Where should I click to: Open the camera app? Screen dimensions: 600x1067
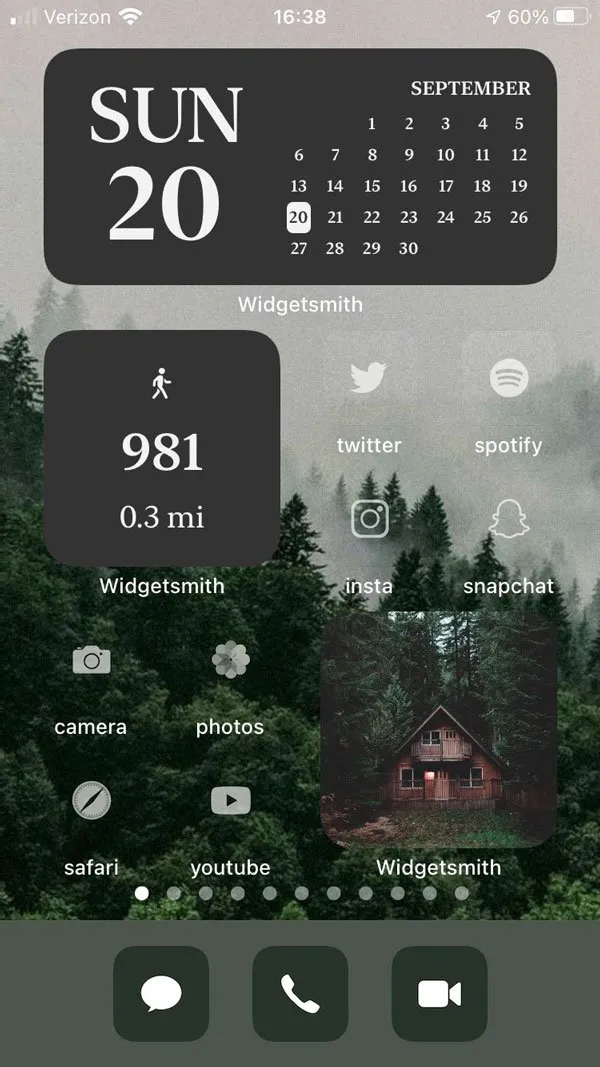tap(91, 660)
